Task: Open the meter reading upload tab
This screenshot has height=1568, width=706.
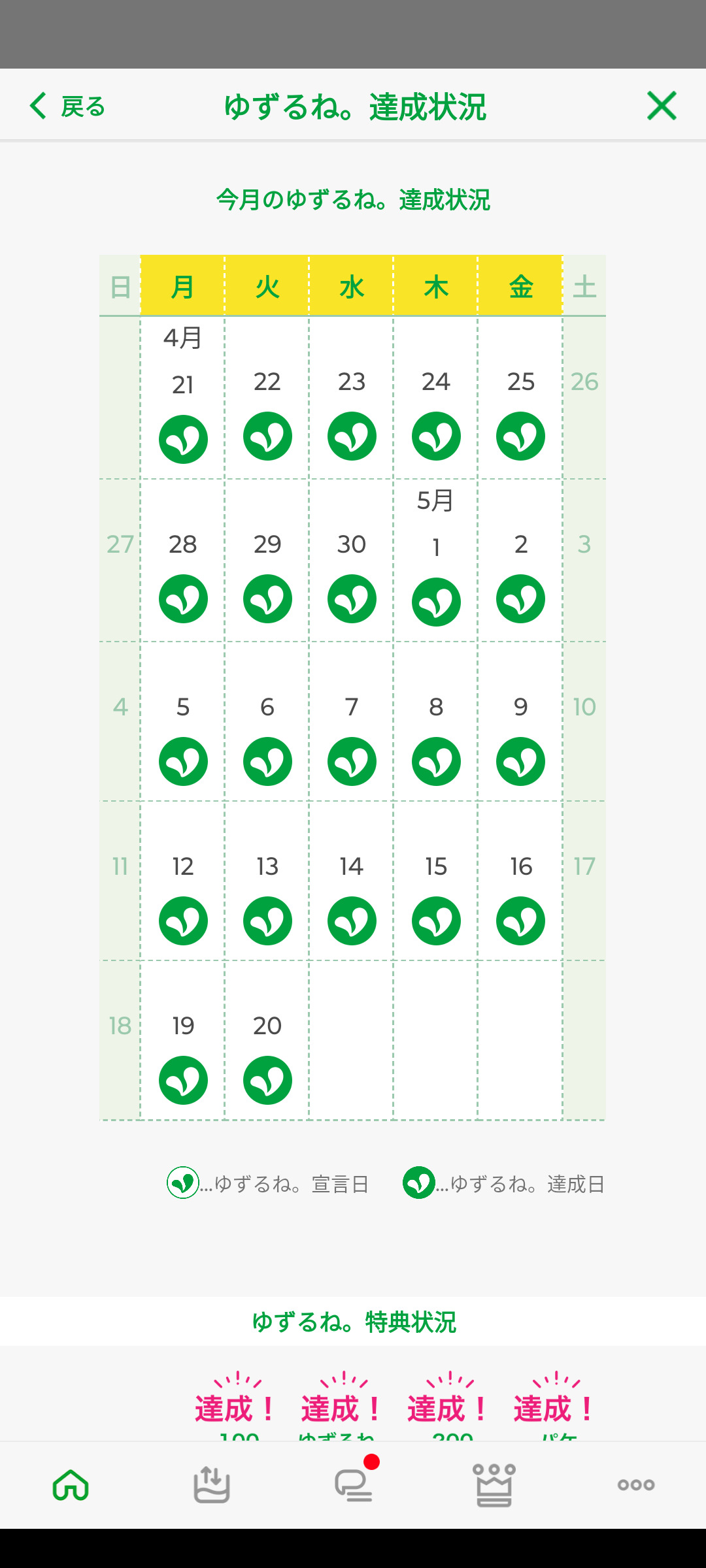Action: (212, 1485)
